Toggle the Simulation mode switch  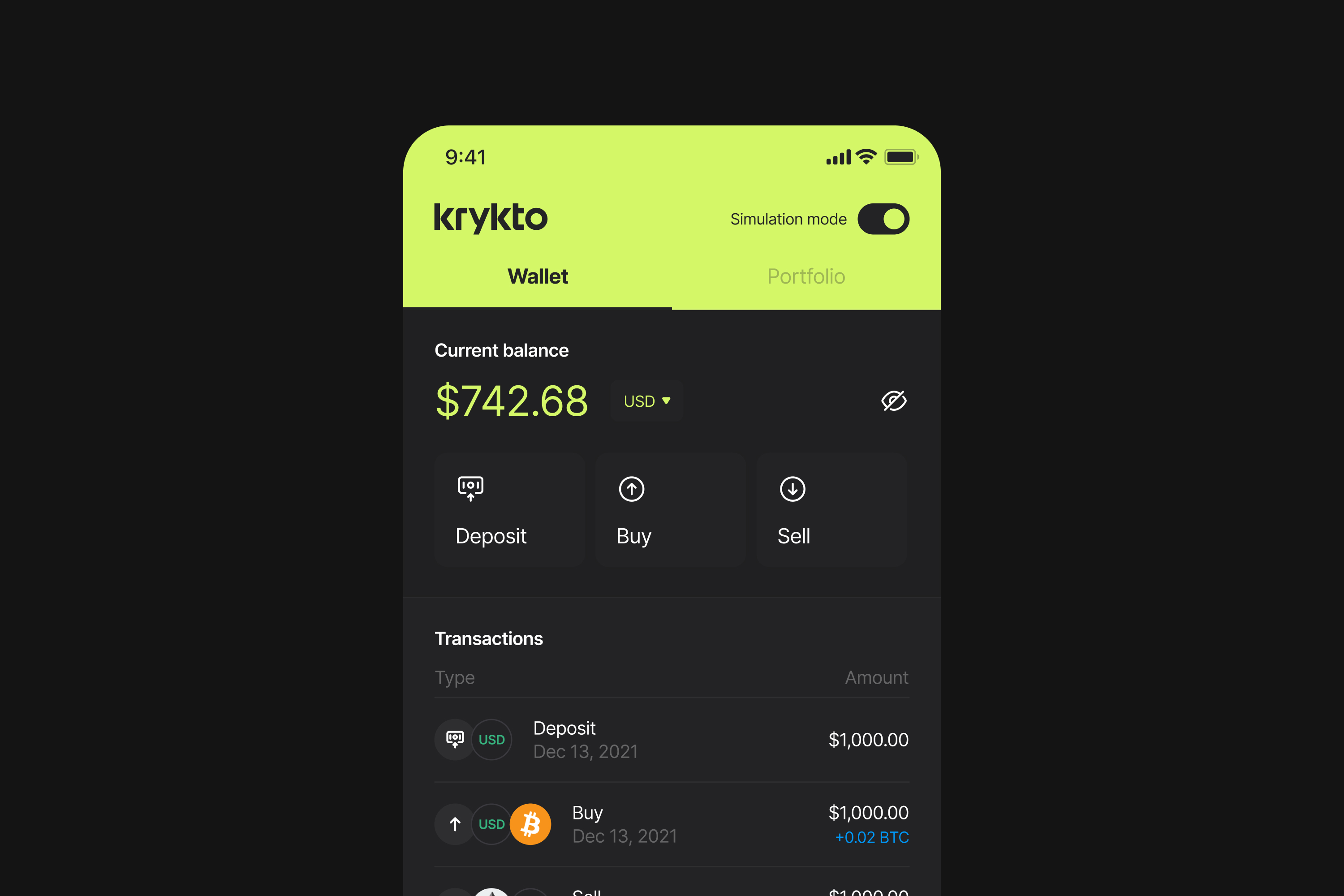(x=883, y=219)
